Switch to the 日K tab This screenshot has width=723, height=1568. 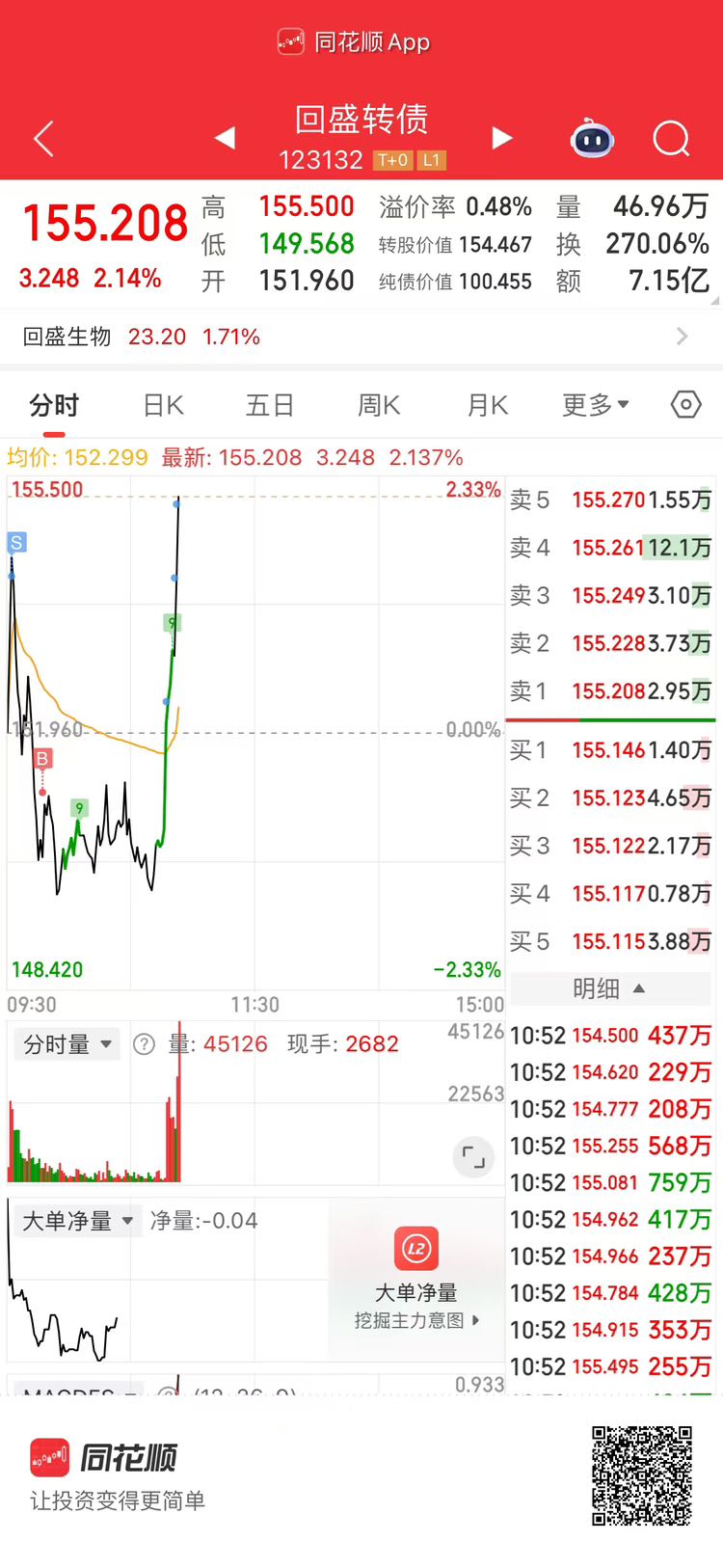(163, 405)
